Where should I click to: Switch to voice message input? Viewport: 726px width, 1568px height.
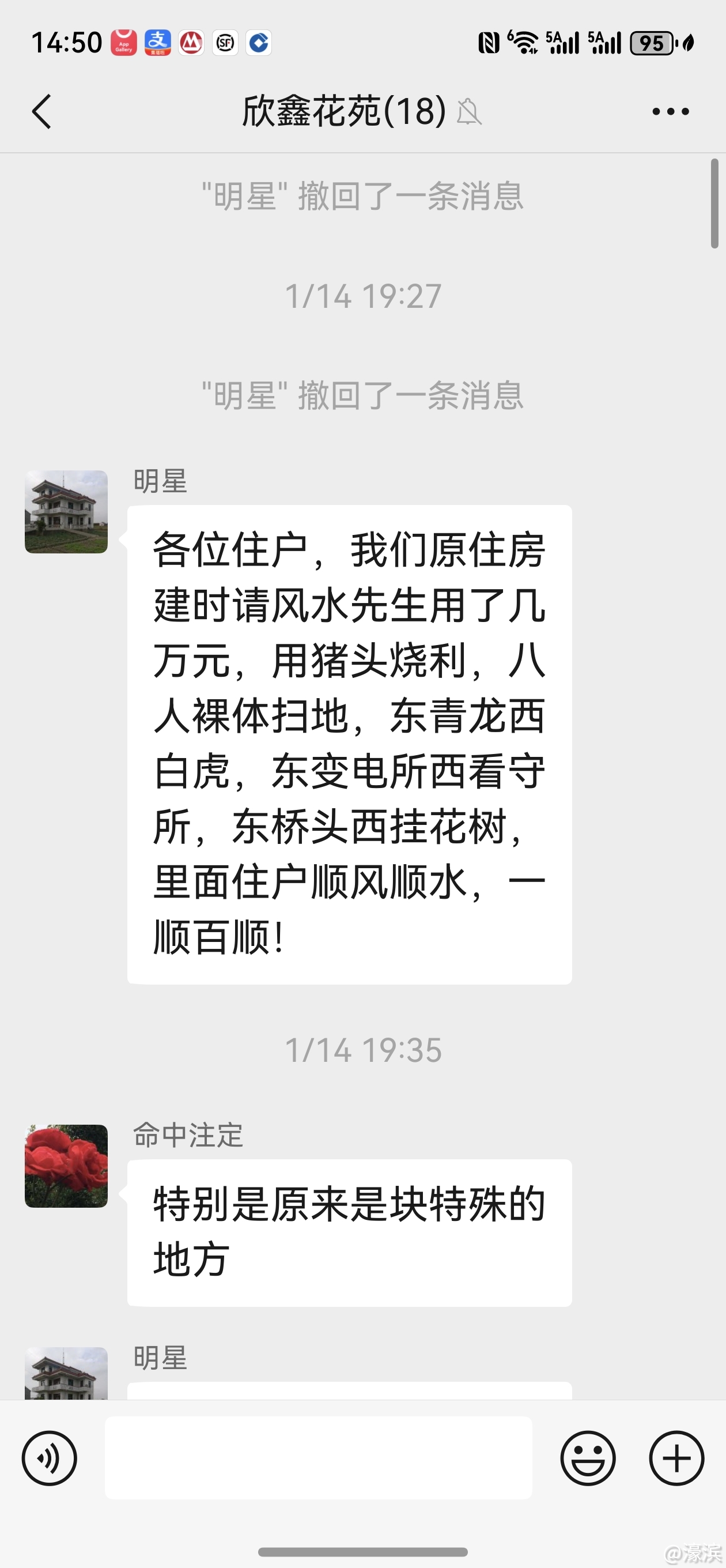coord(50,1458)
